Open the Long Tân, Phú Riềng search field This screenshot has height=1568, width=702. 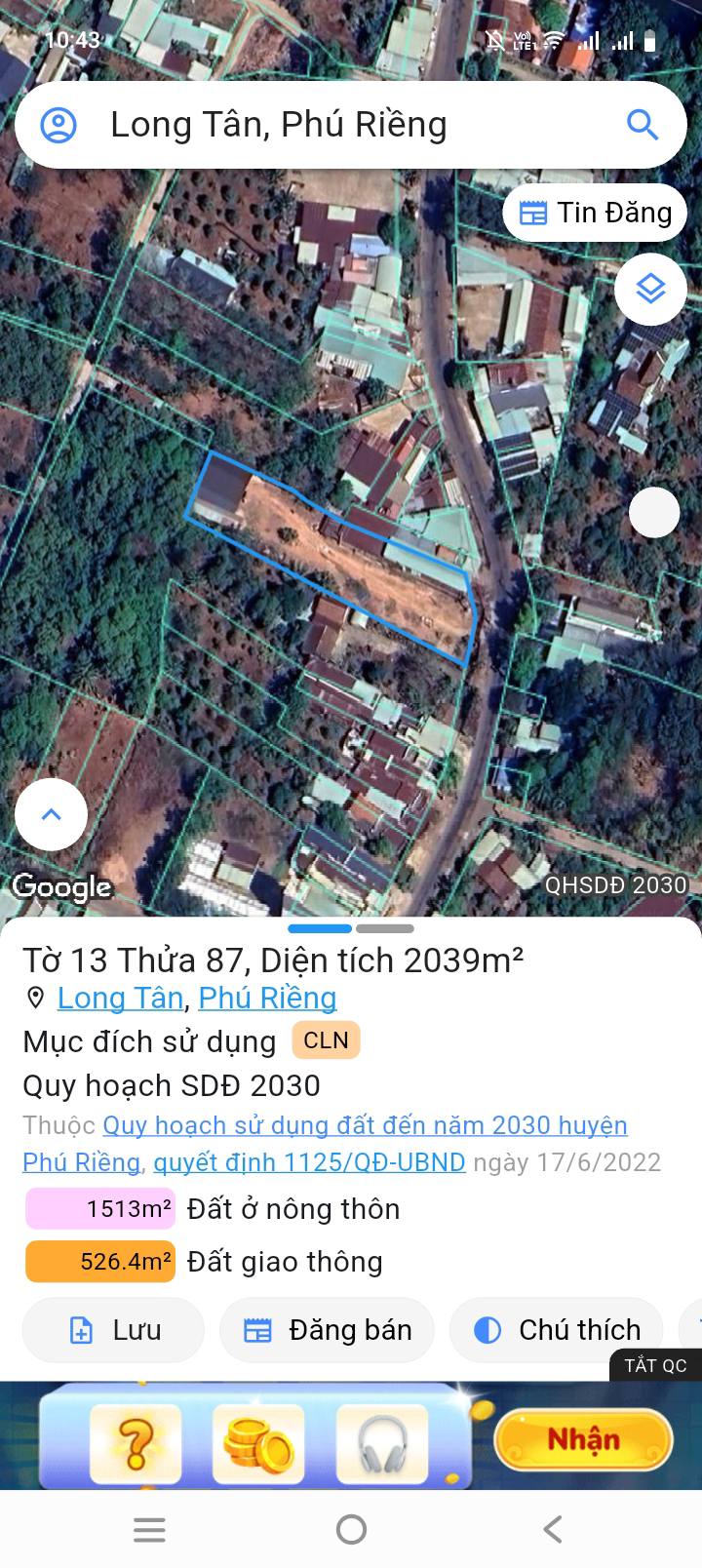(x=331, y=125)
